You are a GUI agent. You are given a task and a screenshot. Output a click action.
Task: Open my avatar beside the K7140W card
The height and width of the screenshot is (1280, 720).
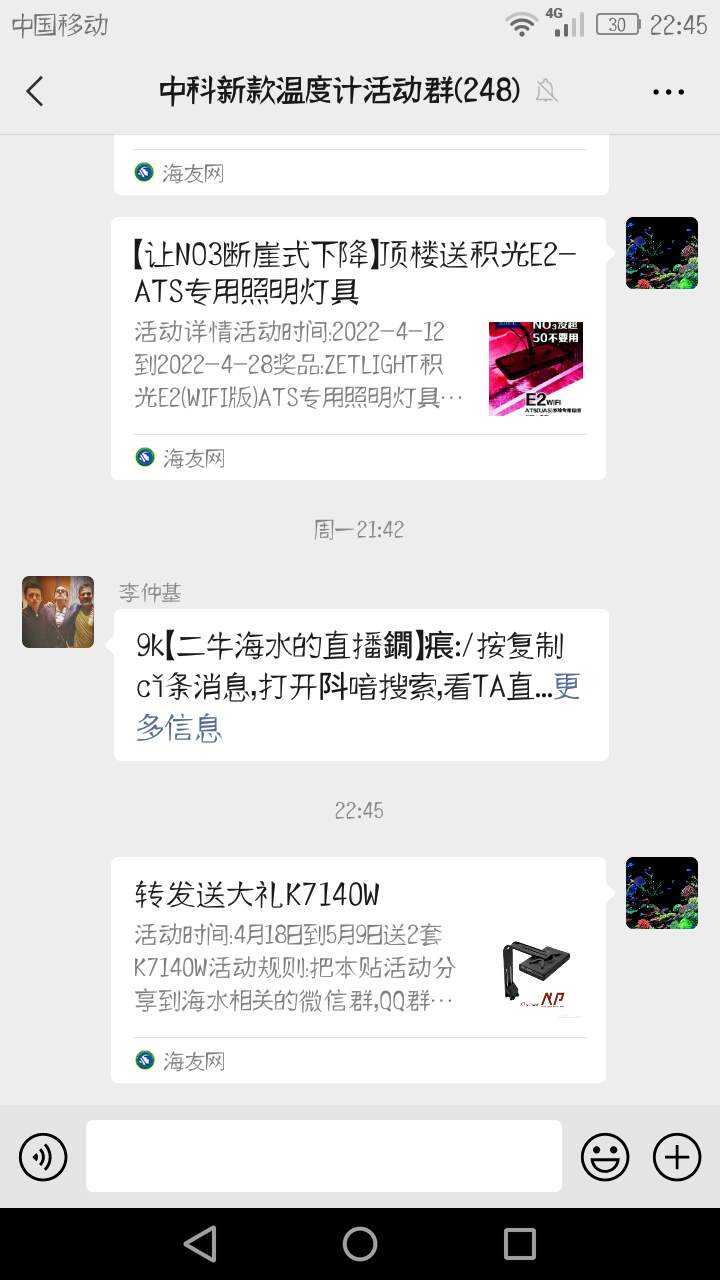(x=661, y=893)
